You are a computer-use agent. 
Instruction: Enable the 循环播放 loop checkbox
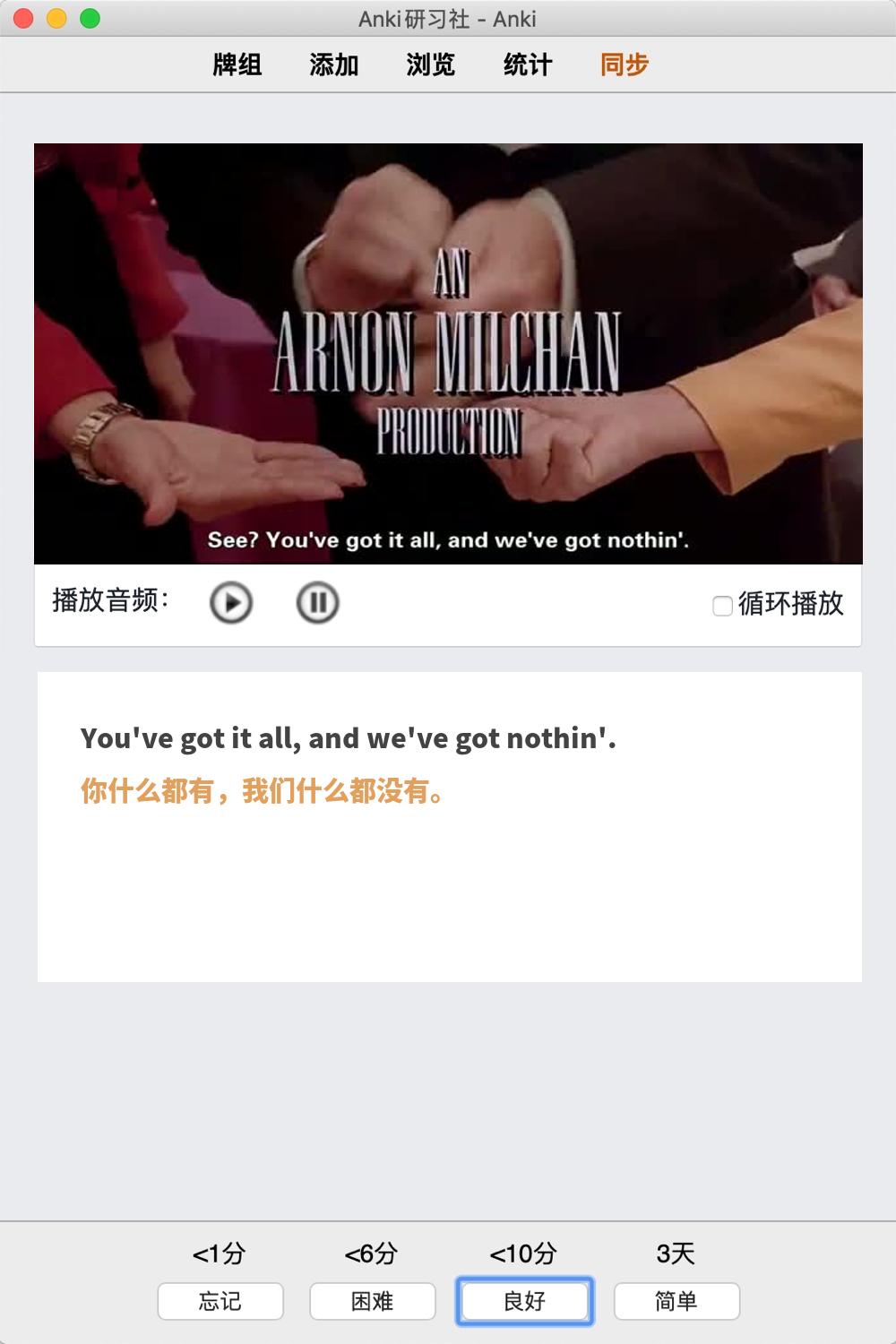[722, 606]
